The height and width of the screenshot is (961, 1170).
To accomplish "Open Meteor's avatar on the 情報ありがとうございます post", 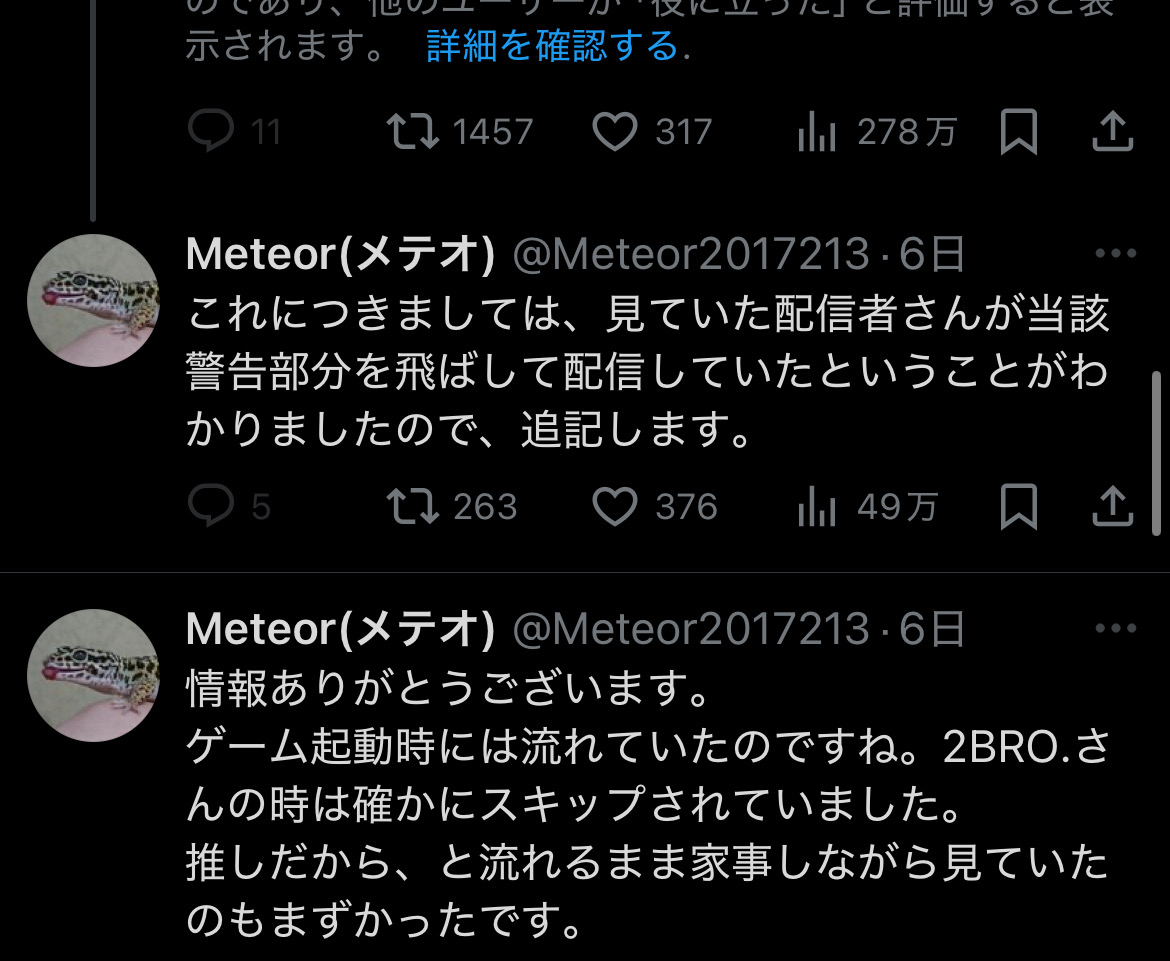I will pos(93,675).
